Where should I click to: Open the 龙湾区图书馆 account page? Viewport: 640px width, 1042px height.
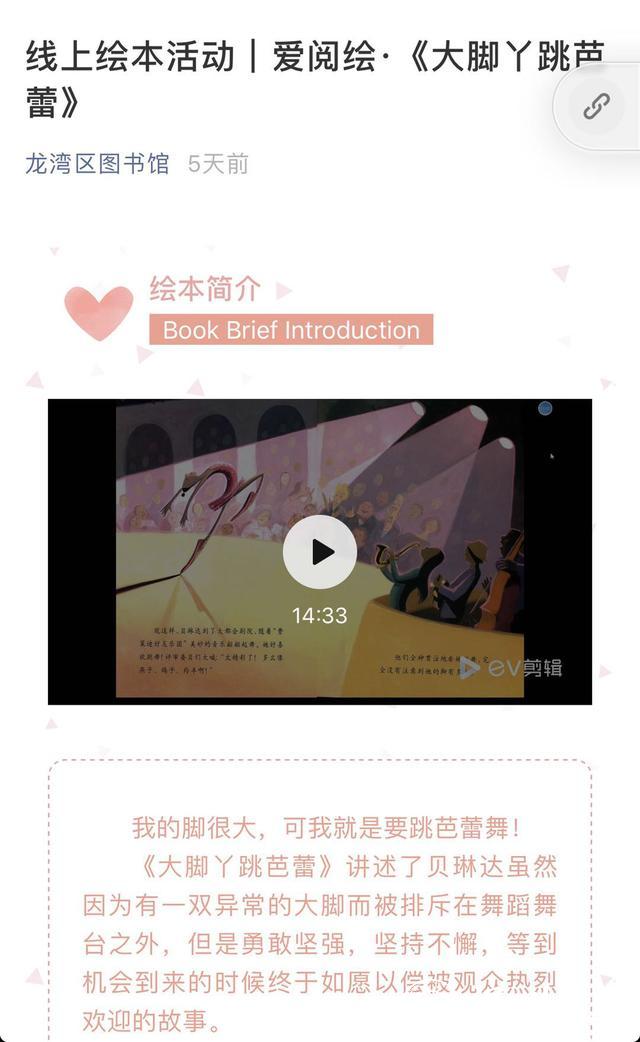(97, 164)
